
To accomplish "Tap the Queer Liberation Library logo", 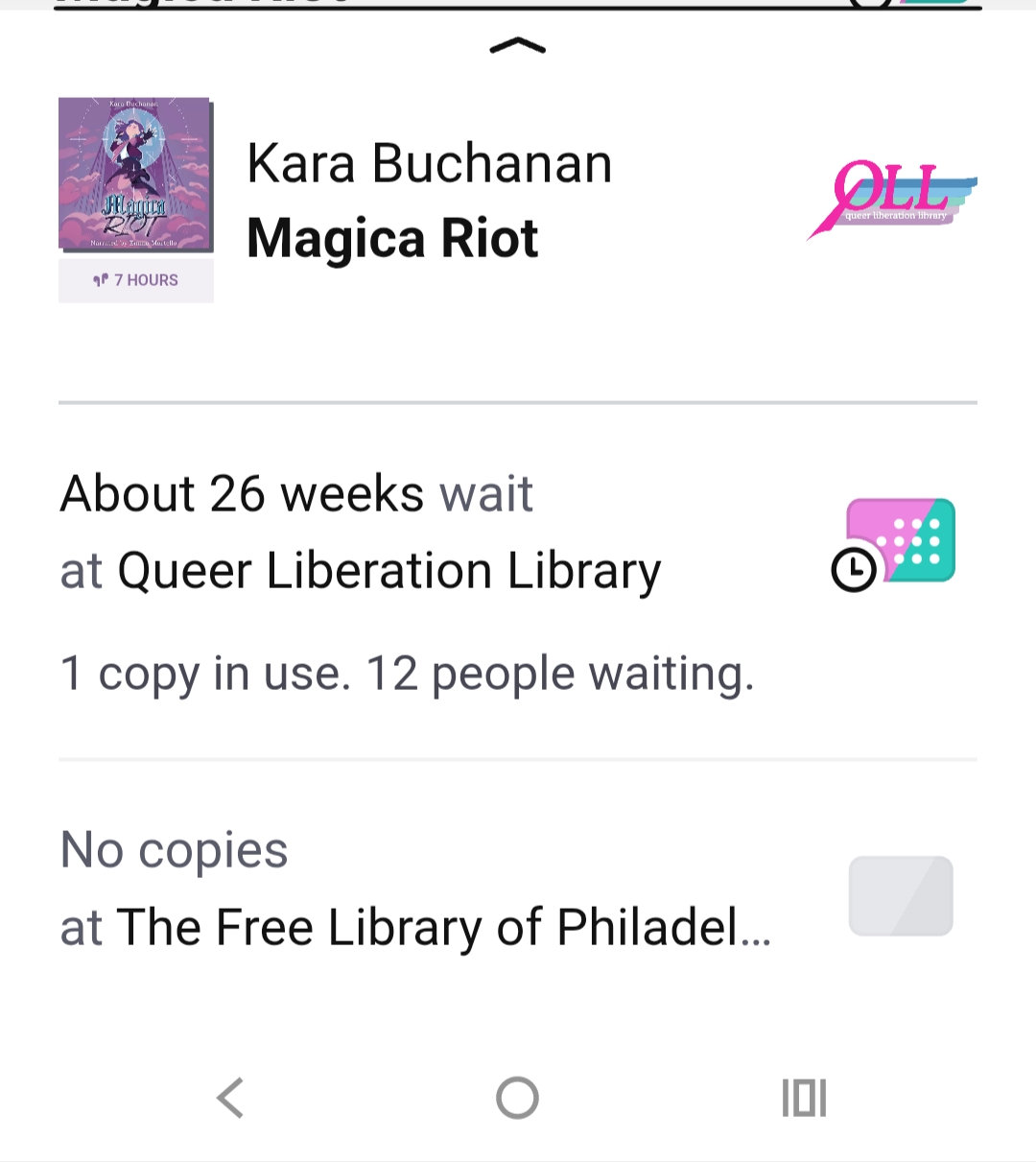I will click(x=892, y=199).
